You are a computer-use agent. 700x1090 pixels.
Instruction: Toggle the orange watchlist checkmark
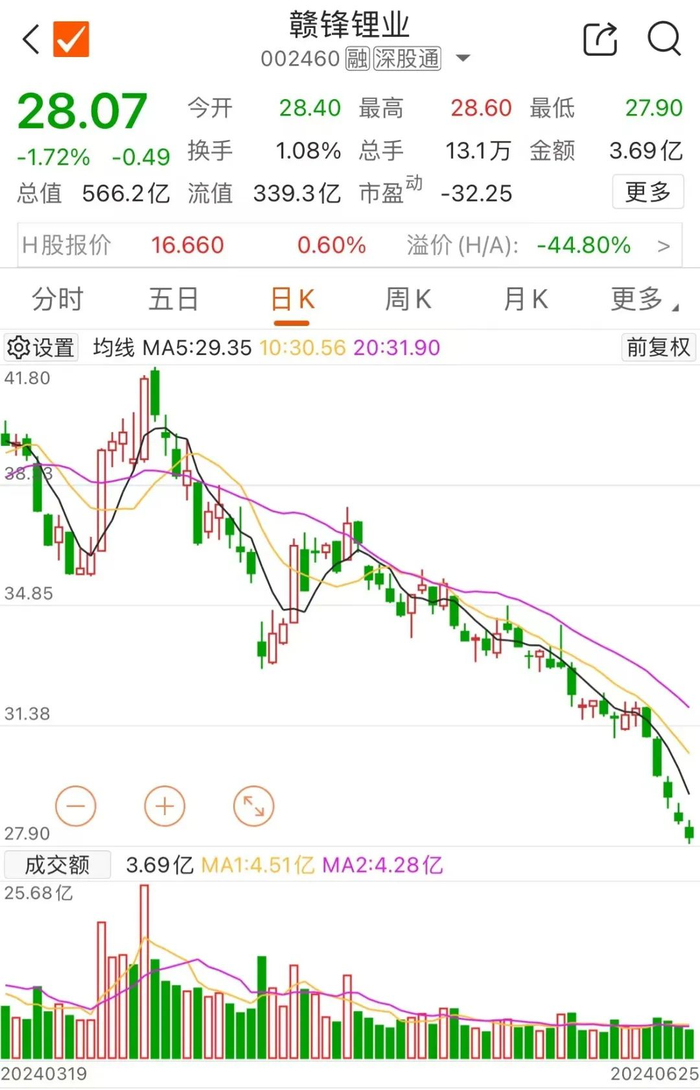71,40
